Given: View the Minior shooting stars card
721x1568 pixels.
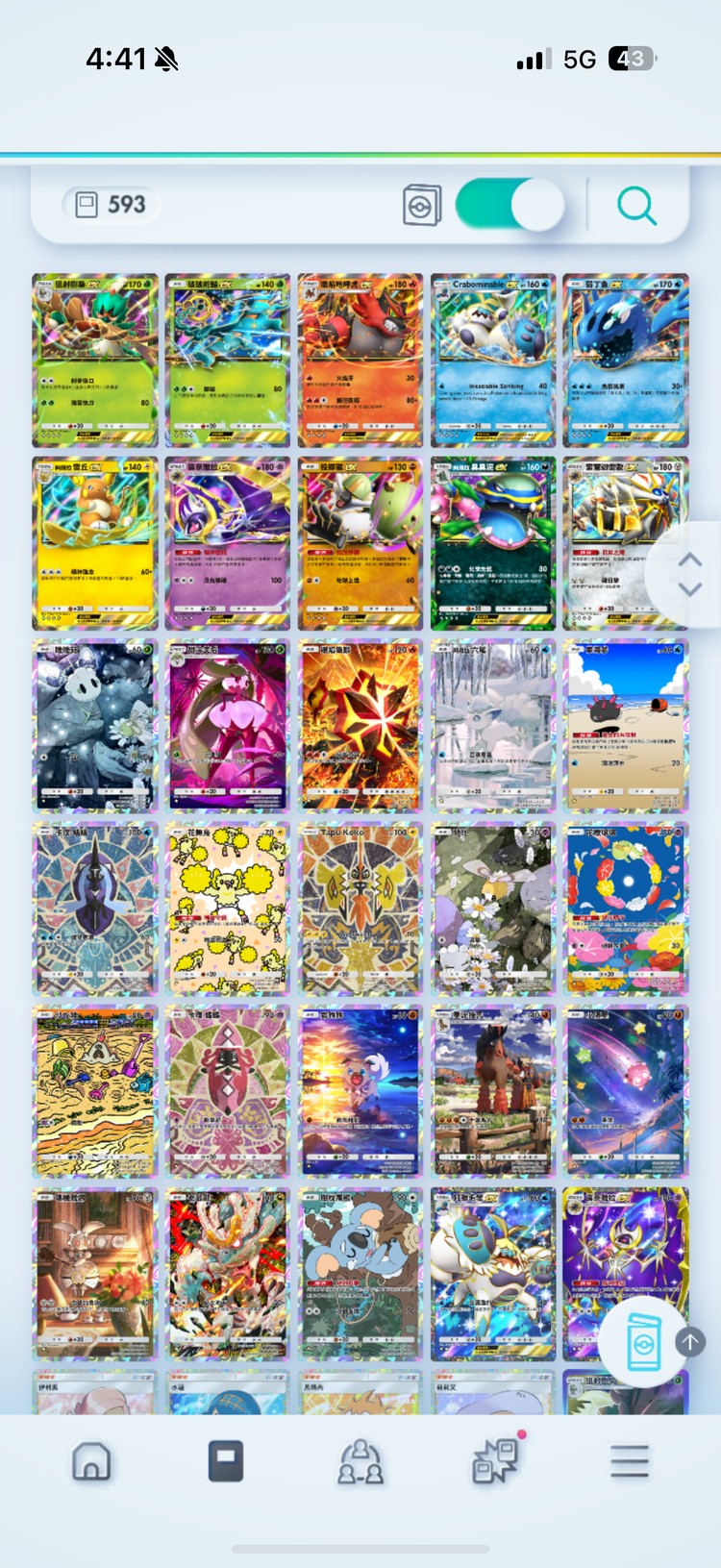Looking at the screenshot, I should (x=625, y=1091).
